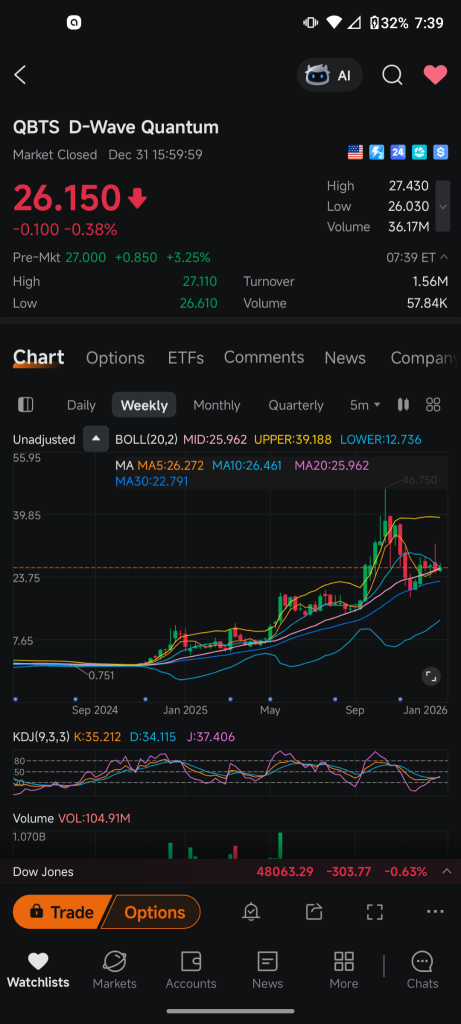
Task: Select the Quarterly chart interval
Action: coord(296,405)
